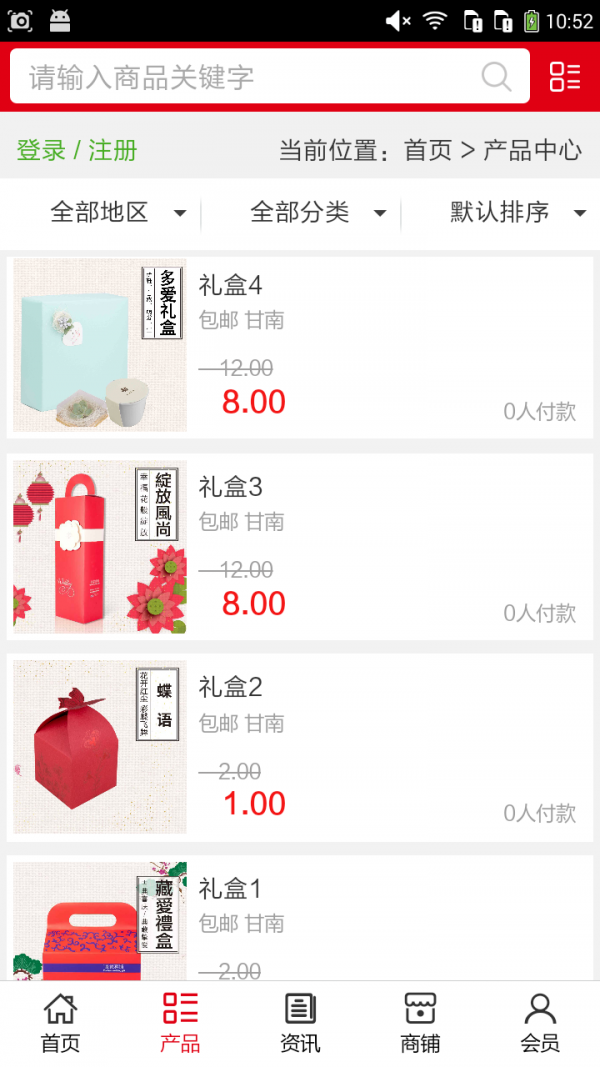This screenshot has width=600, height=1067.
Task: Select the 产品 tab
Action: click(x=180, y=1023)
